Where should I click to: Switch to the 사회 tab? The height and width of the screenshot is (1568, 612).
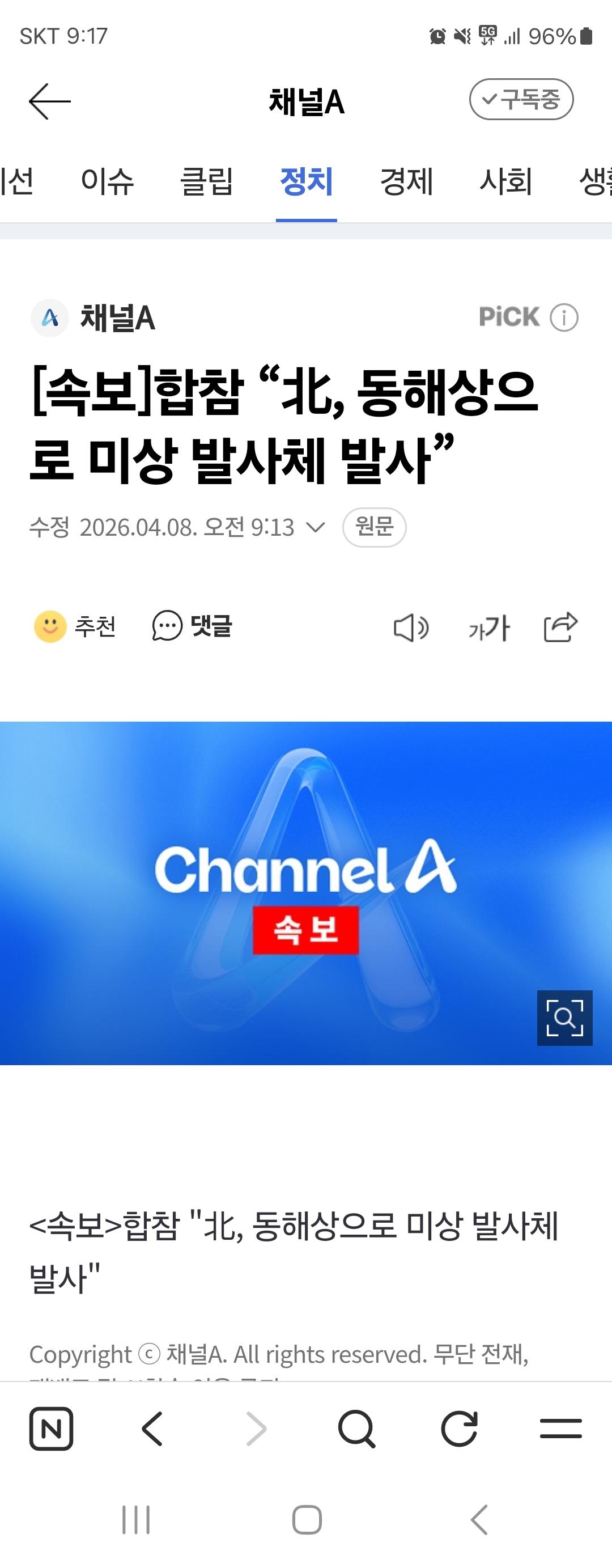coord(505,181)
